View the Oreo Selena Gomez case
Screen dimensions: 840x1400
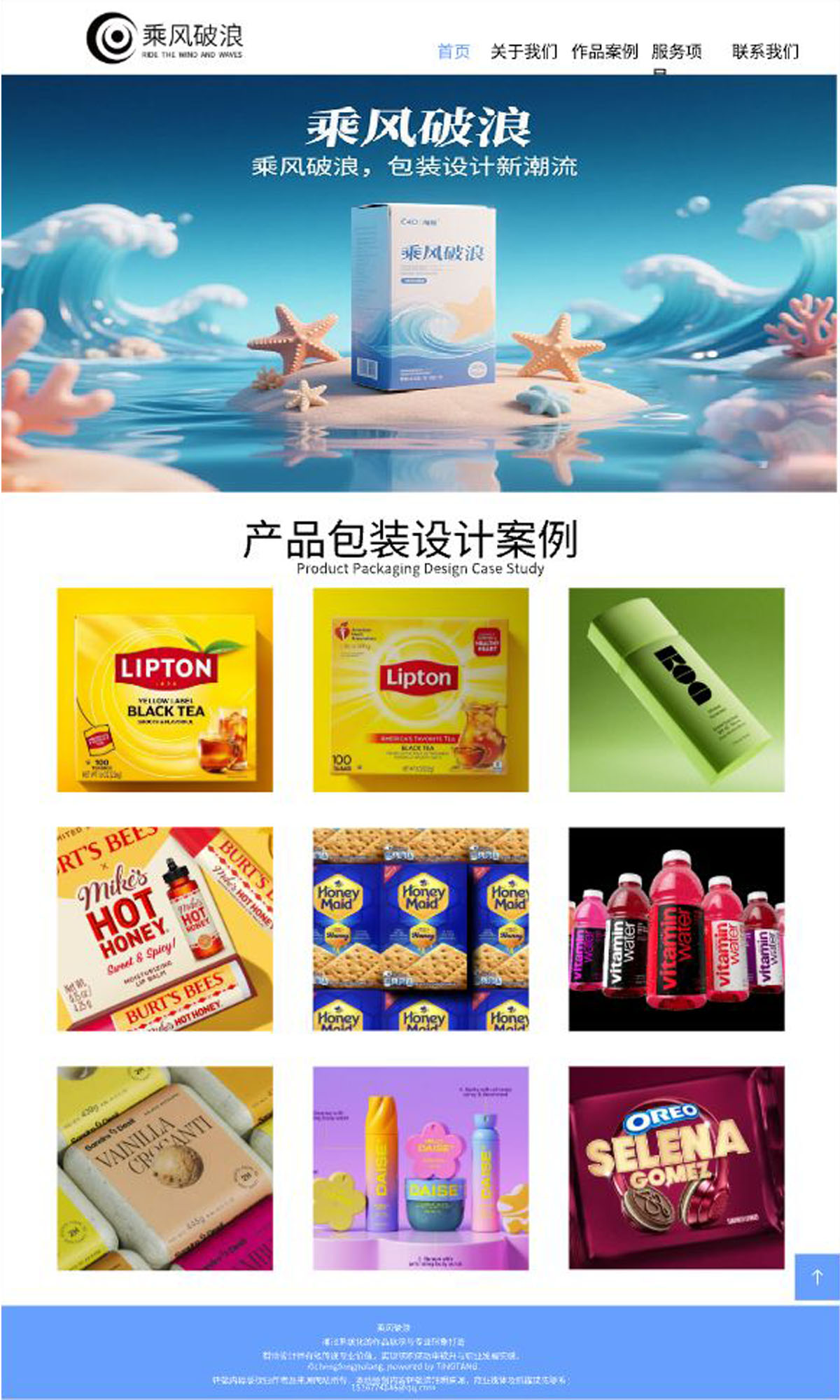pos(676,1168)
